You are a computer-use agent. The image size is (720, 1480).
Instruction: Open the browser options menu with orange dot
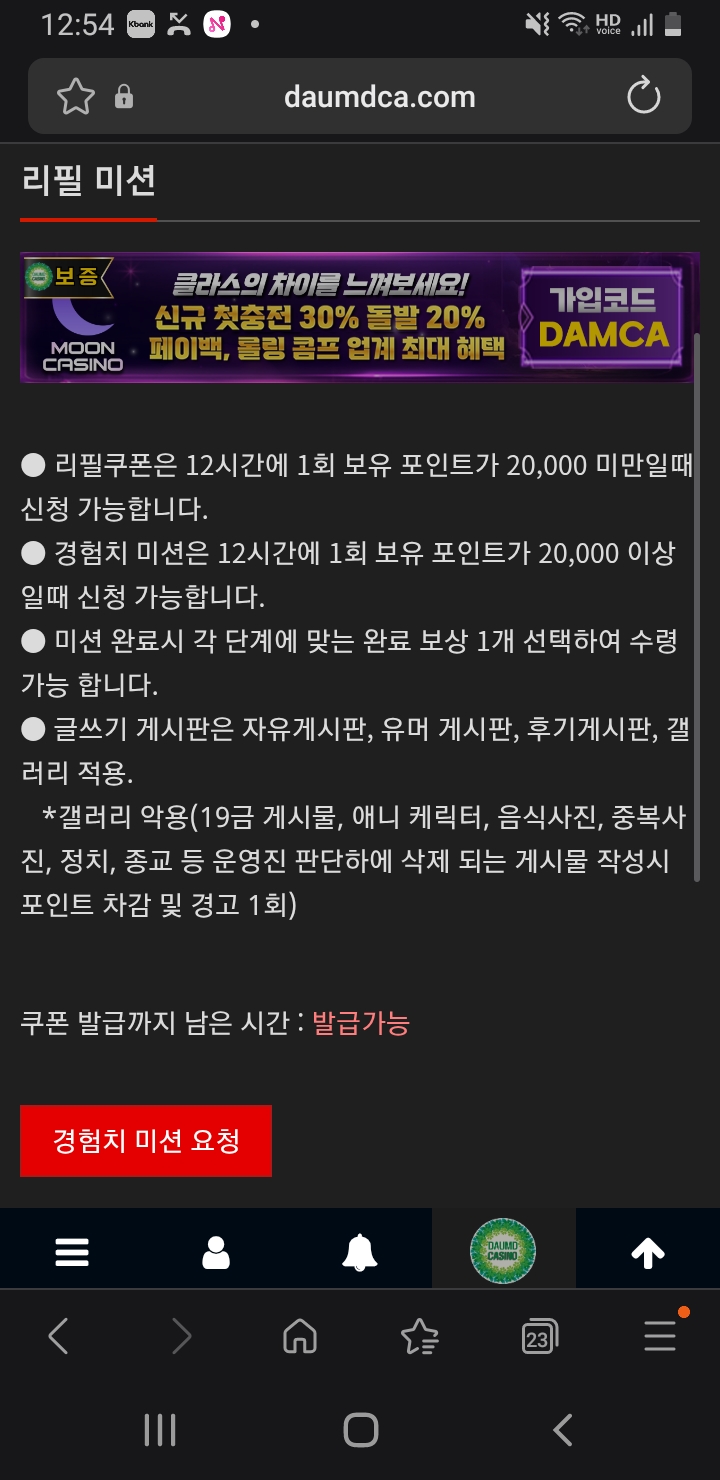tap(660, 1334)
